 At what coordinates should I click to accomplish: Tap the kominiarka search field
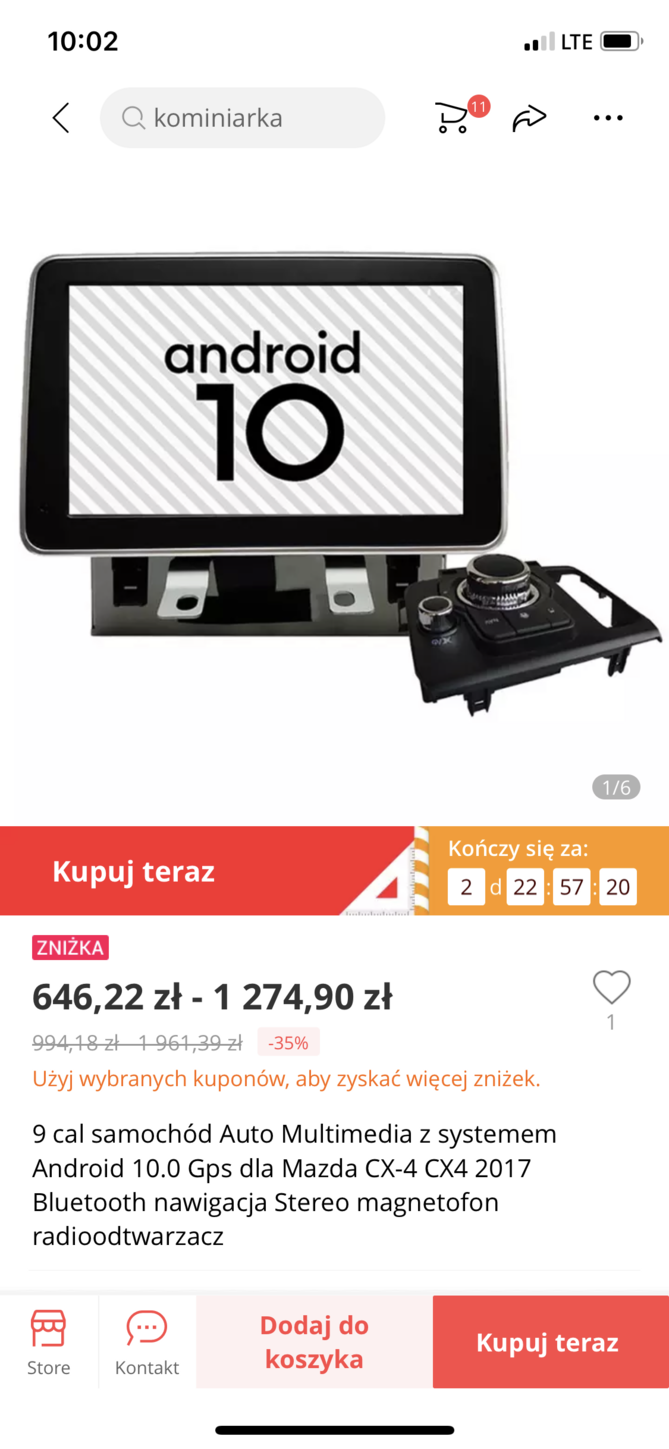pyautogui.click(x=242, y=118)
